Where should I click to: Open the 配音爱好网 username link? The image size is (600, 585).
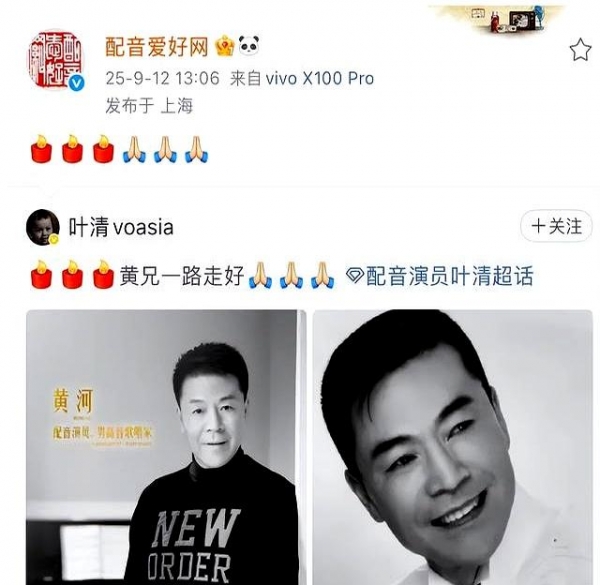(157, 46)
